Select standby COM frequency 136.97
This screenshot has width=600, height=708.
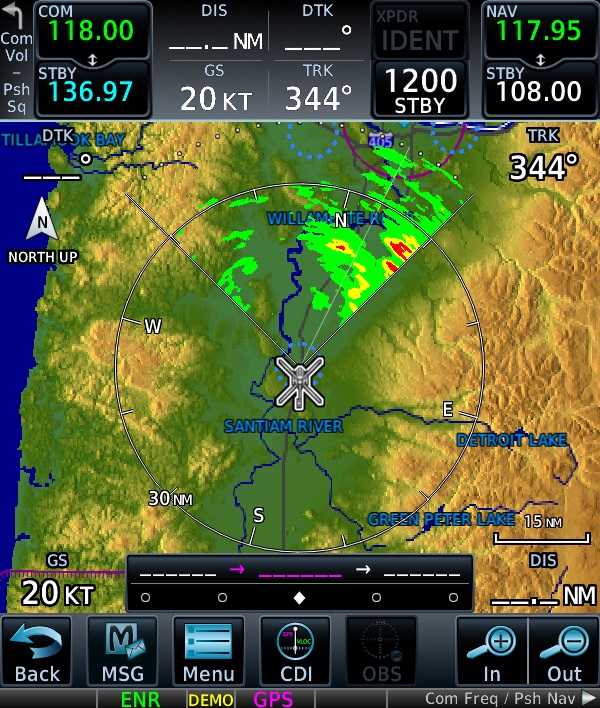(93, 88)
